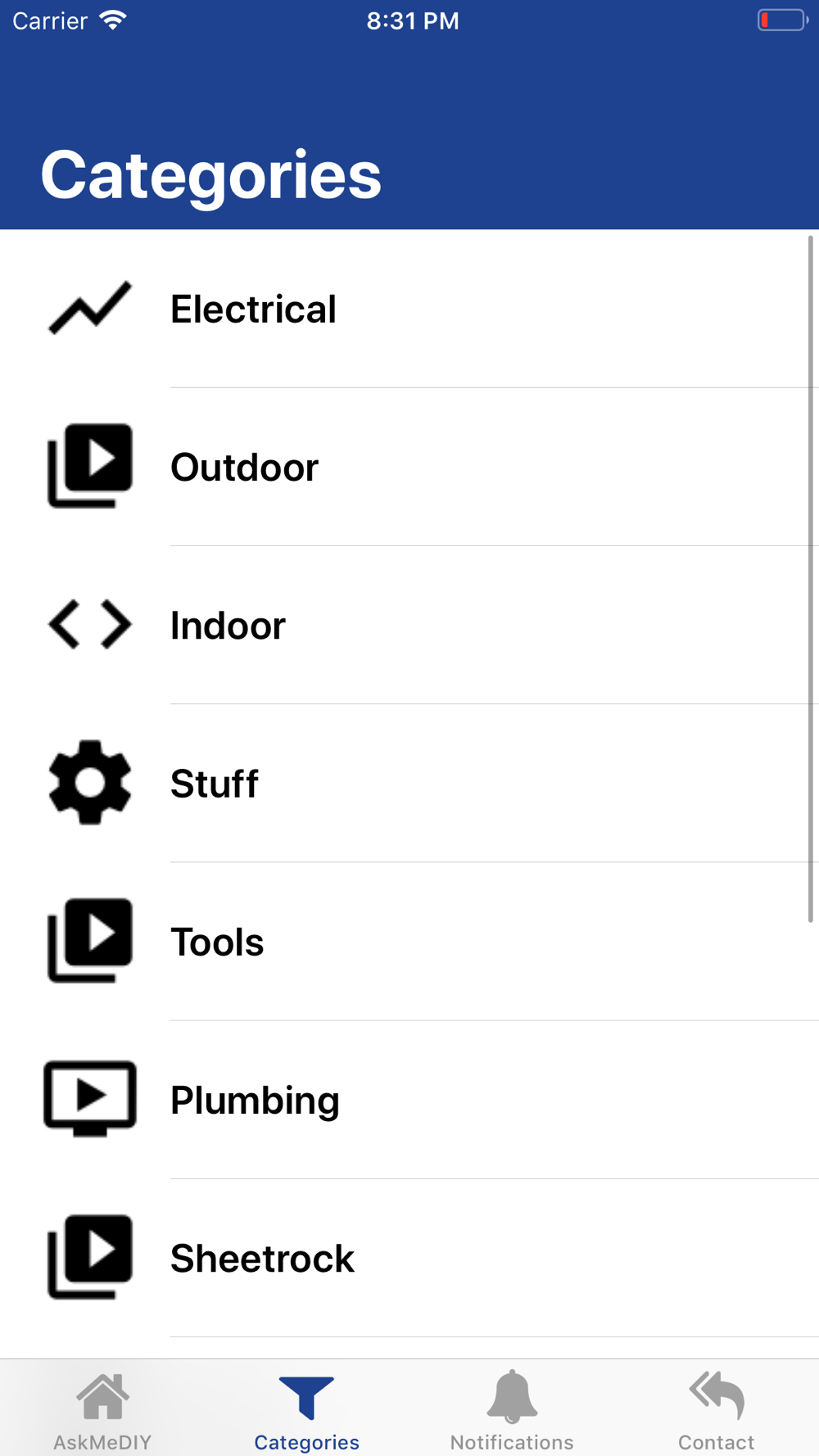Tap the Stuff category
Image resolution: width=819 pixels, height=1456 pixels.
pos(409,783)
